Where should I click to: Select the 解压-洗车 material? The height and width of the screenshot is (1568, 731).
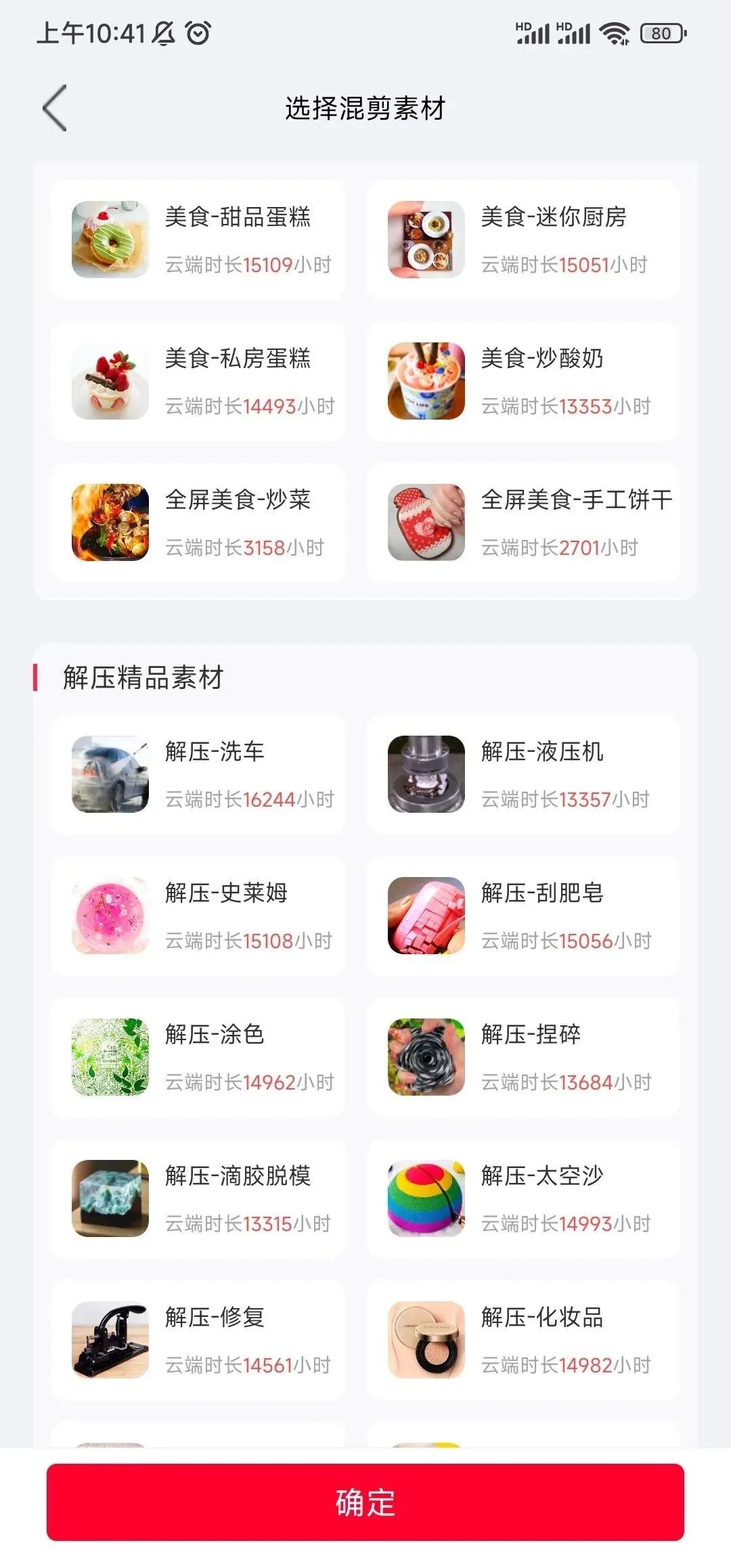[198, 774]
